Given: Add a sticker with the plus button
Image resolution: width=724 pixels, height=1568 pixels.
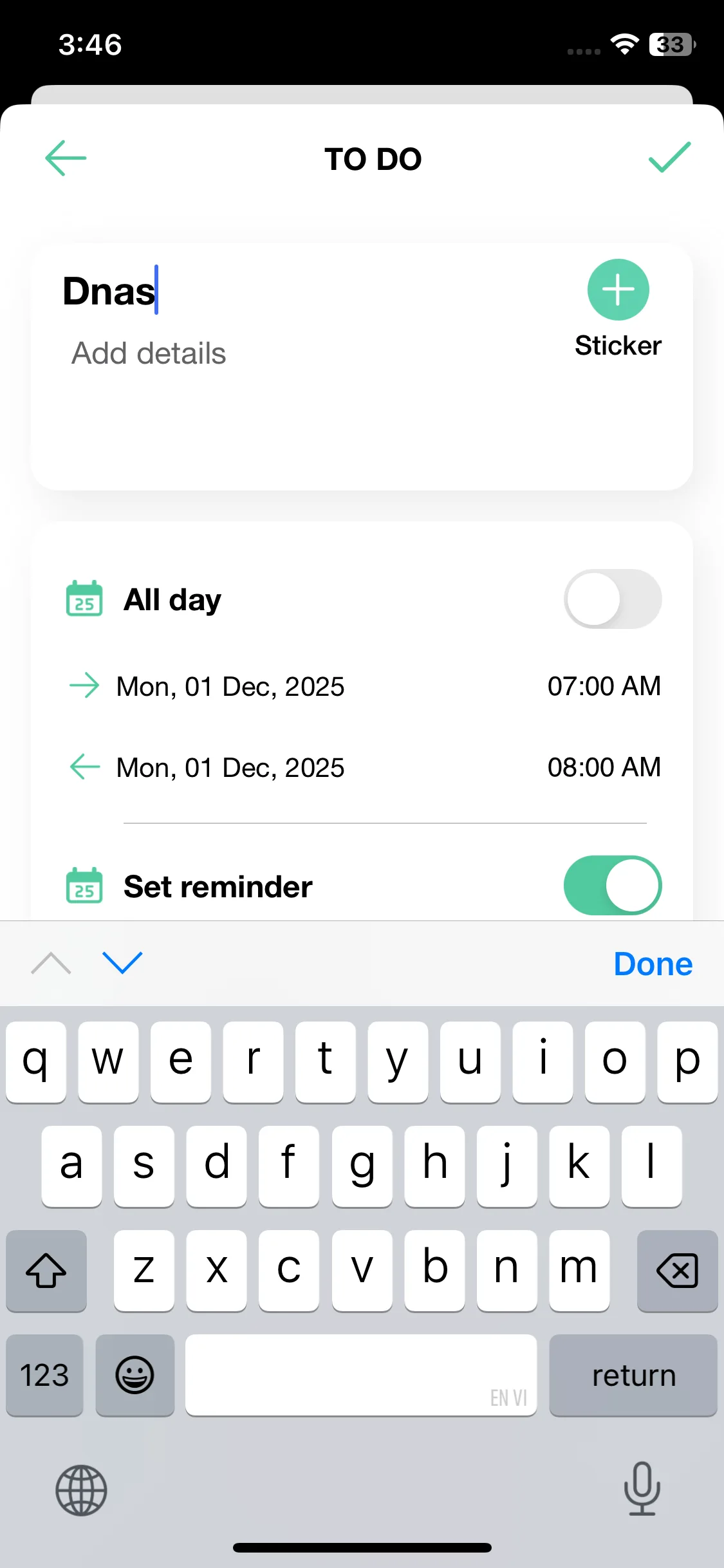Looking at the screenshot, I should (618, 290).
